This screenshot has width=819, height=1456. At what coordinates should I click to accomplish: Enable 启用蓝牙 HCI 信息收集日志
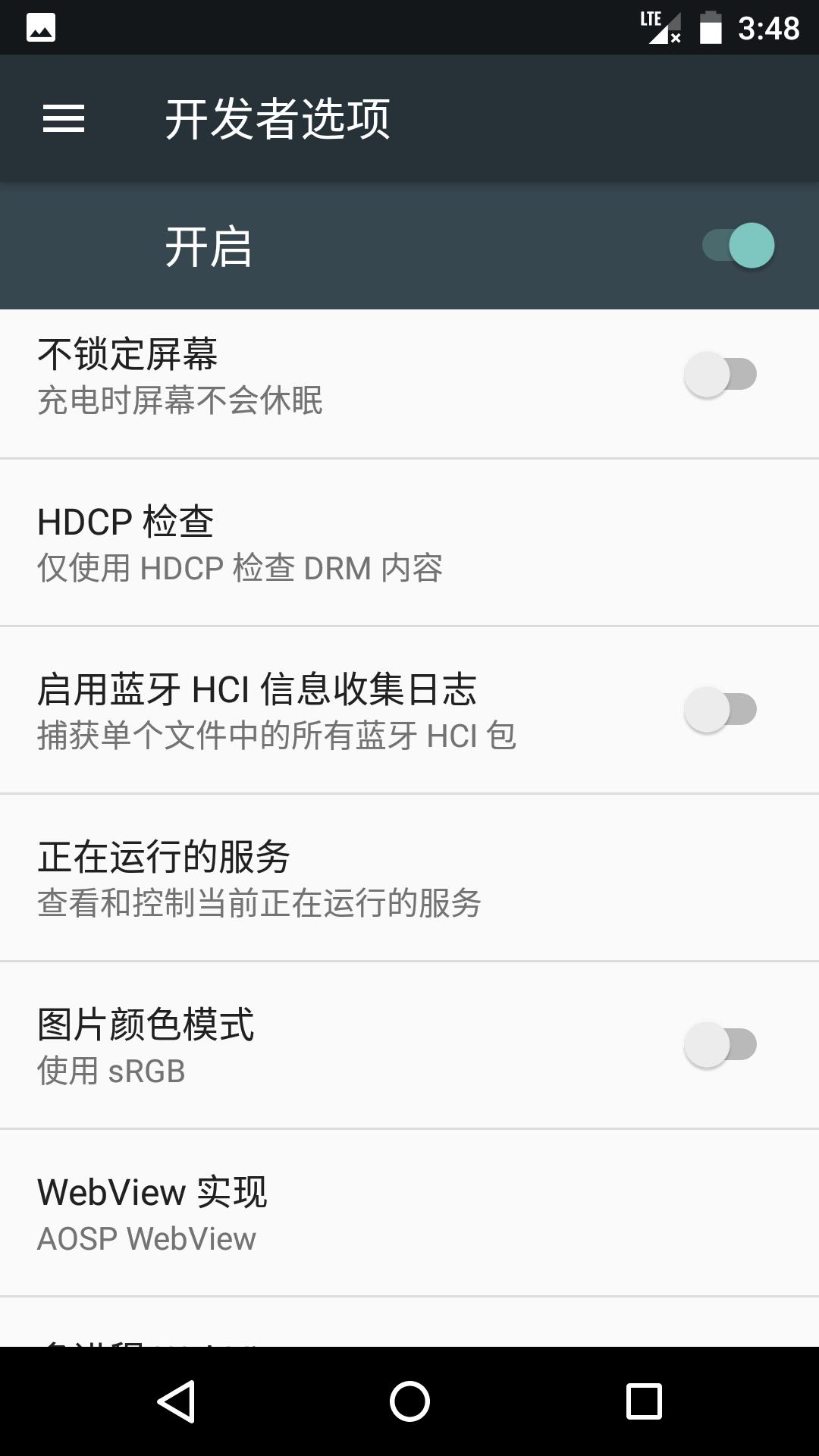point(721,709)
